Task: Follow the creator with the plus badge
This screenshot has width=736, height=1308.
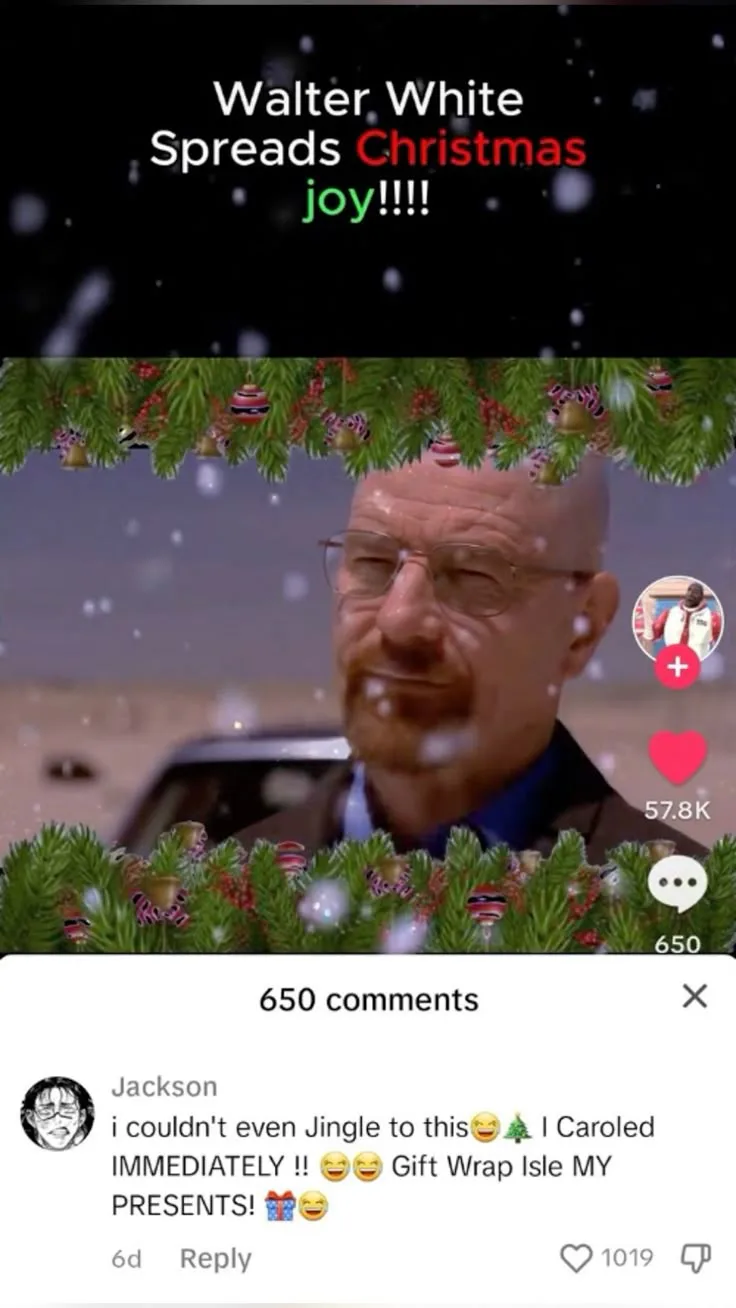Action: [x=677, y=667]
